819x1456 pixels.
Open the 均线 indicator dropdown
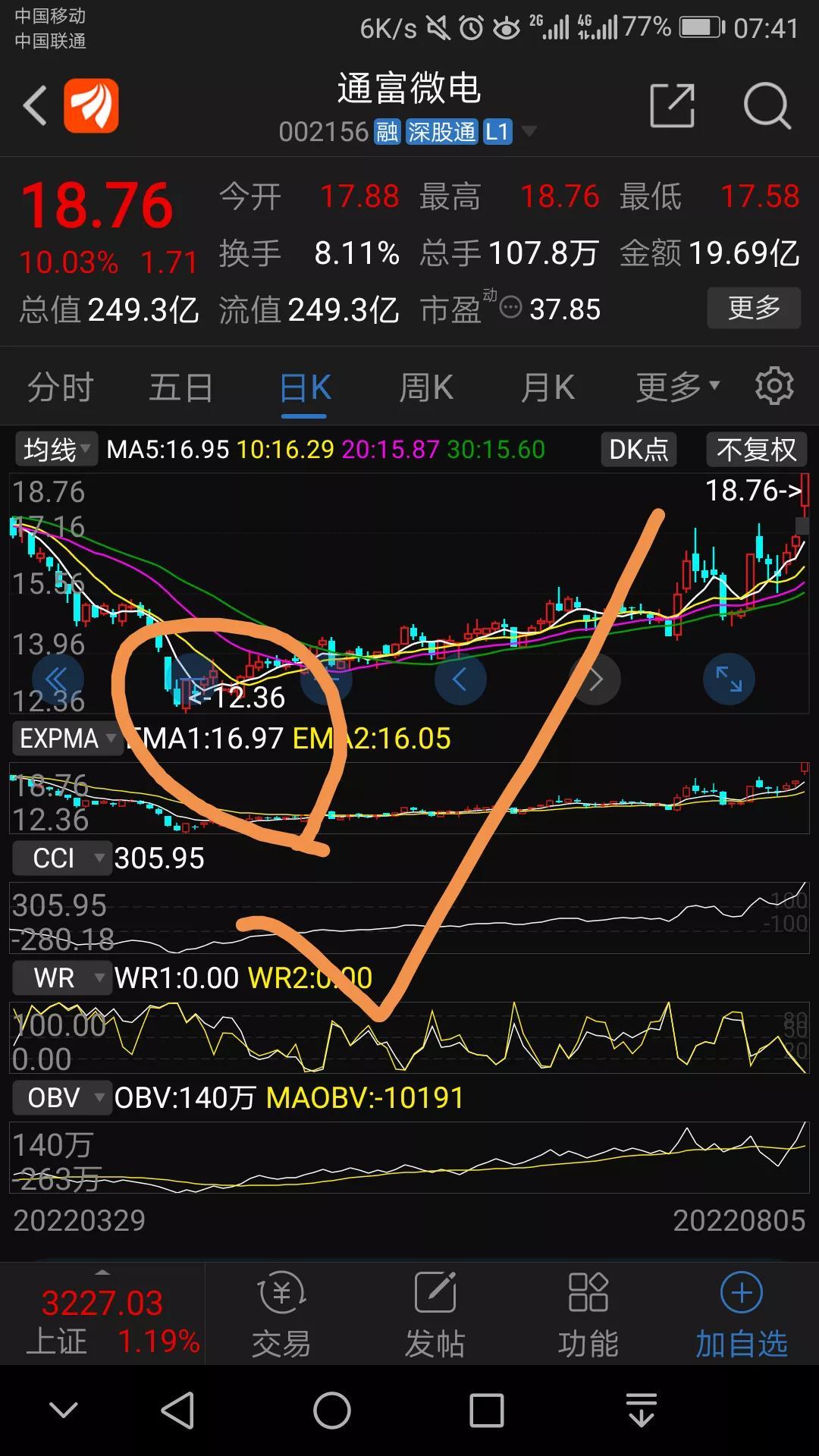[55, 450]
